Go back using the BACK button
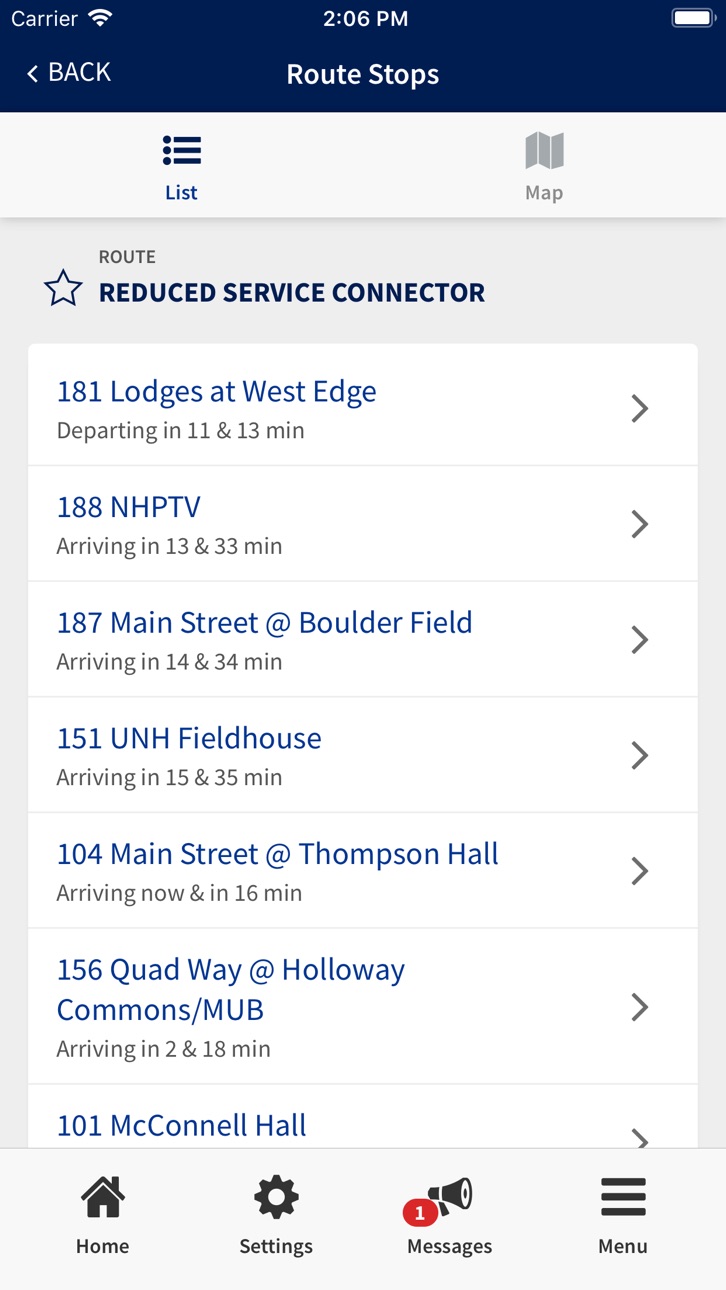 tap(68, 73)
